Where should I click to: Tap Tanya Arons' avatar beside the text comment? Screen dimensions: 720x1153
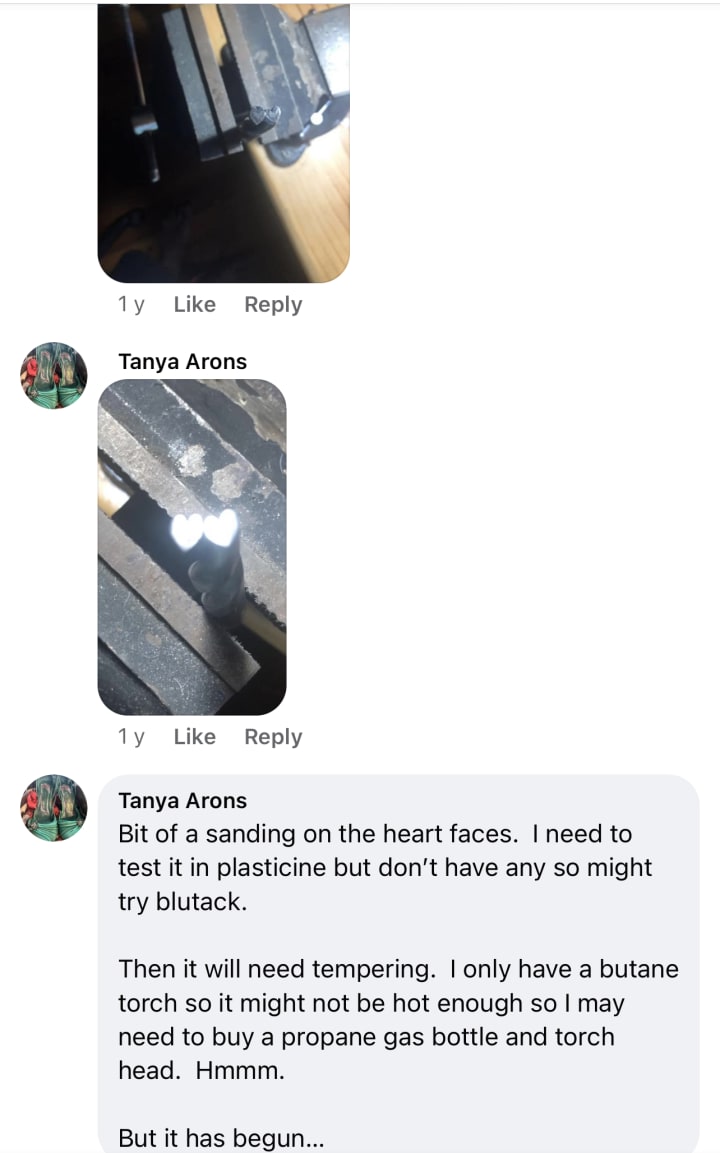click(x=54, y=807)
